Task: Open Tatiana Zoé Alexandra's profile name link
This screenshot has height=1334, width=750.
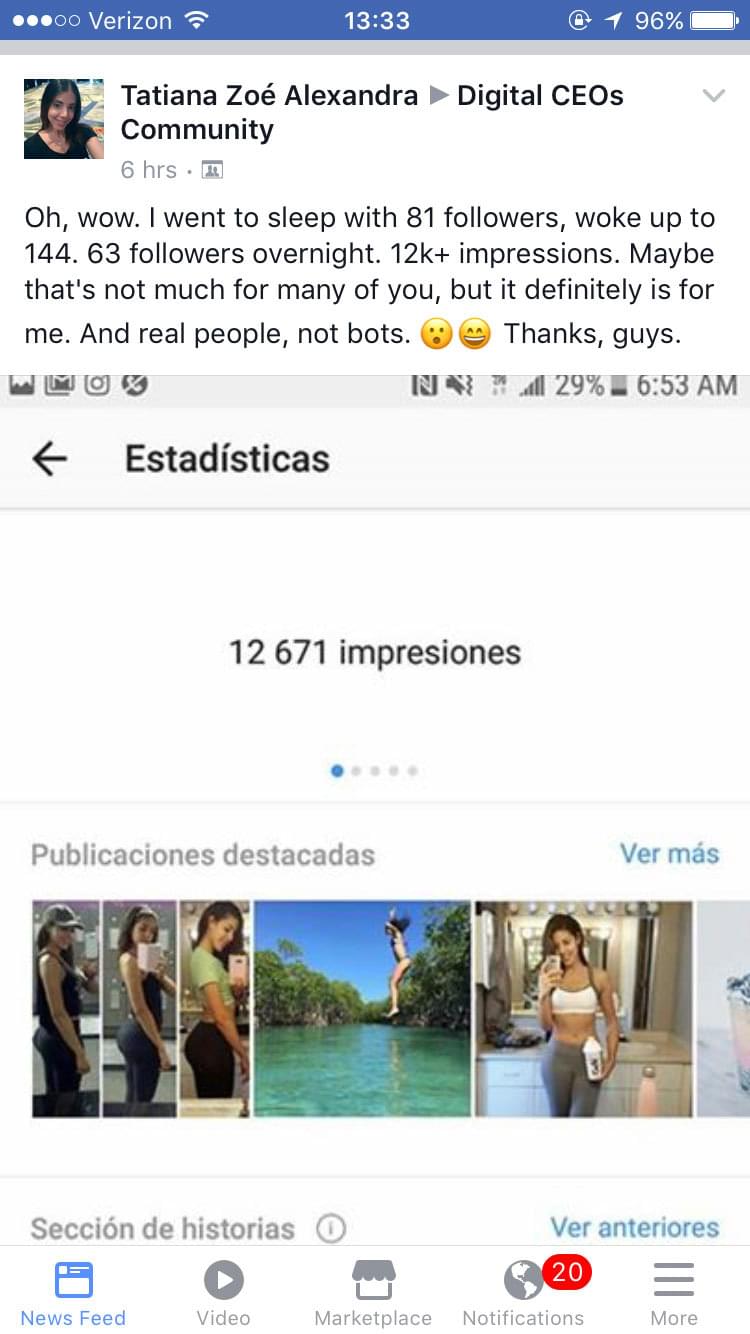Action: (x=269, y=96)
